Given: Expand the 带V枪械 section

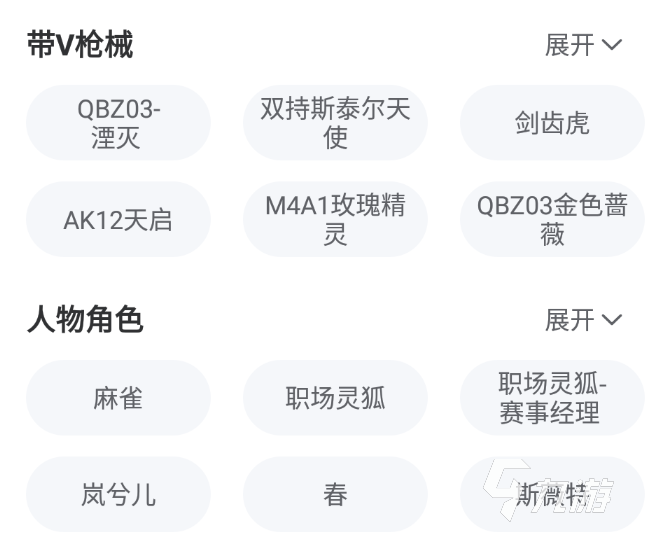Looking at the screenshot, I should point(583,45).
